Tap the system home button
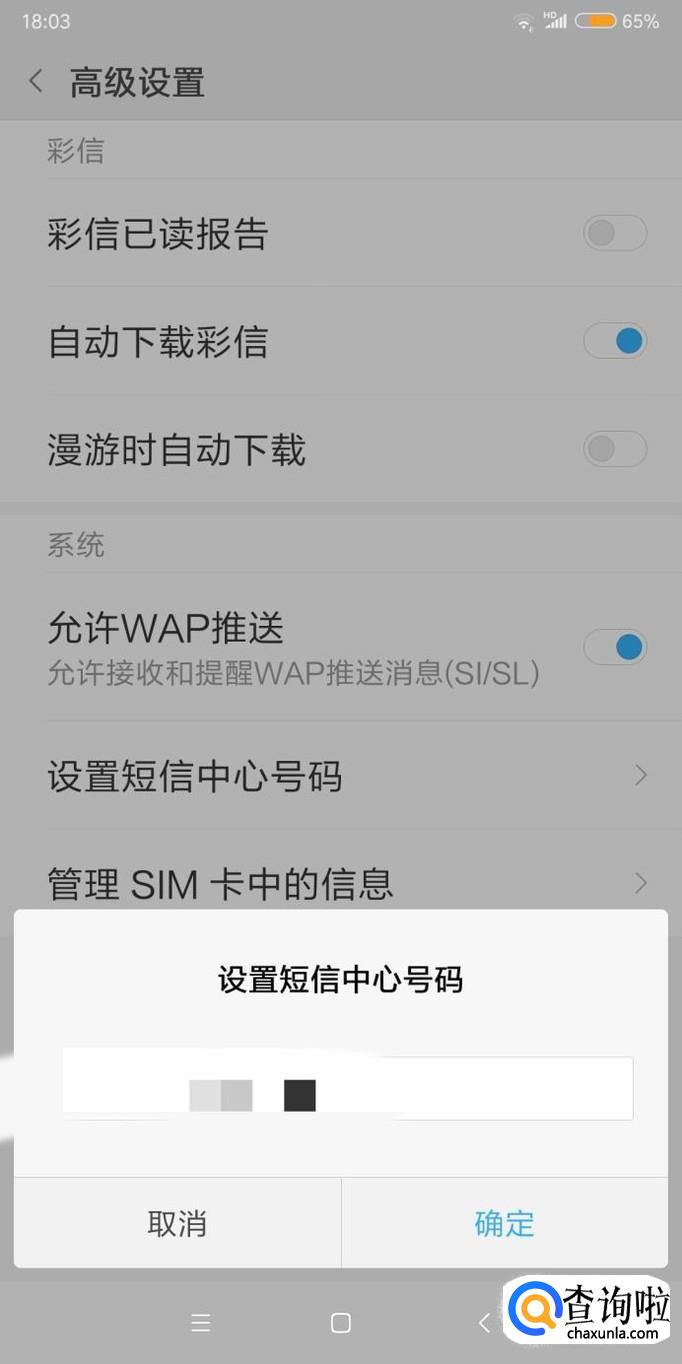 [x=341, y=1323]
